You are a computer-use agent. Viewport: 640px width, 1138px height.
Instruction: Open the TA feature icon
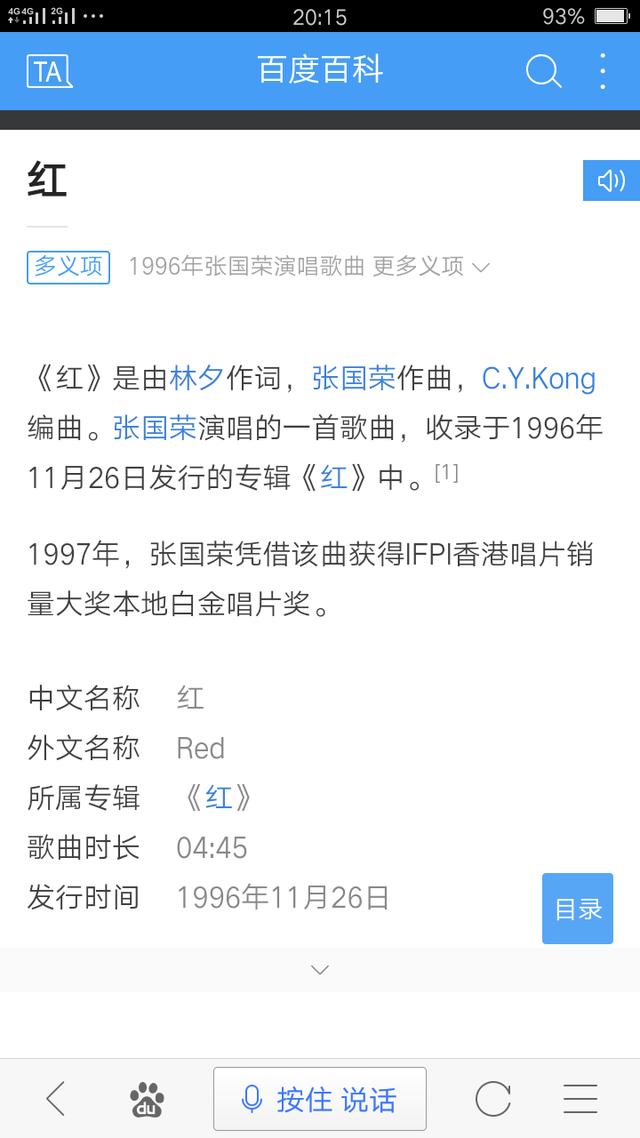[x=49, y=71]
